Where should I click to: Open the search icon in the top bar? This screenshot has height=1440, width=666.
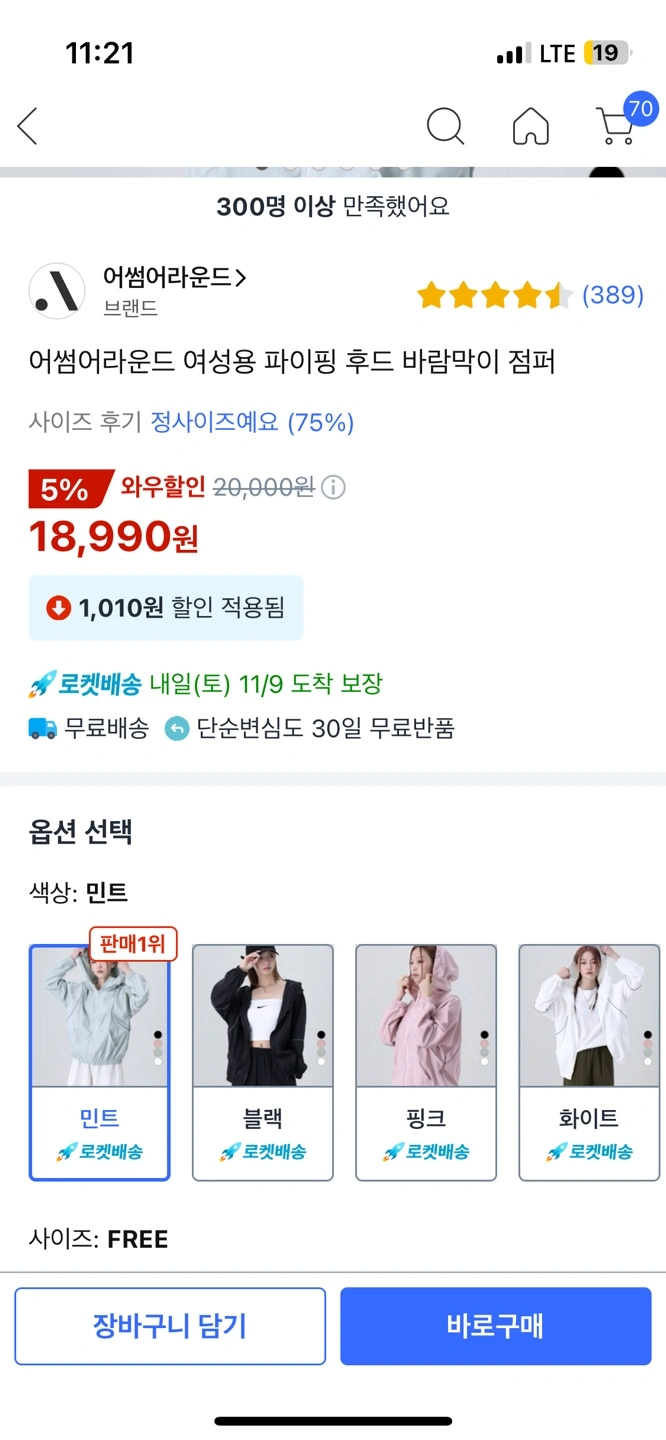click(x=445, y=127)
